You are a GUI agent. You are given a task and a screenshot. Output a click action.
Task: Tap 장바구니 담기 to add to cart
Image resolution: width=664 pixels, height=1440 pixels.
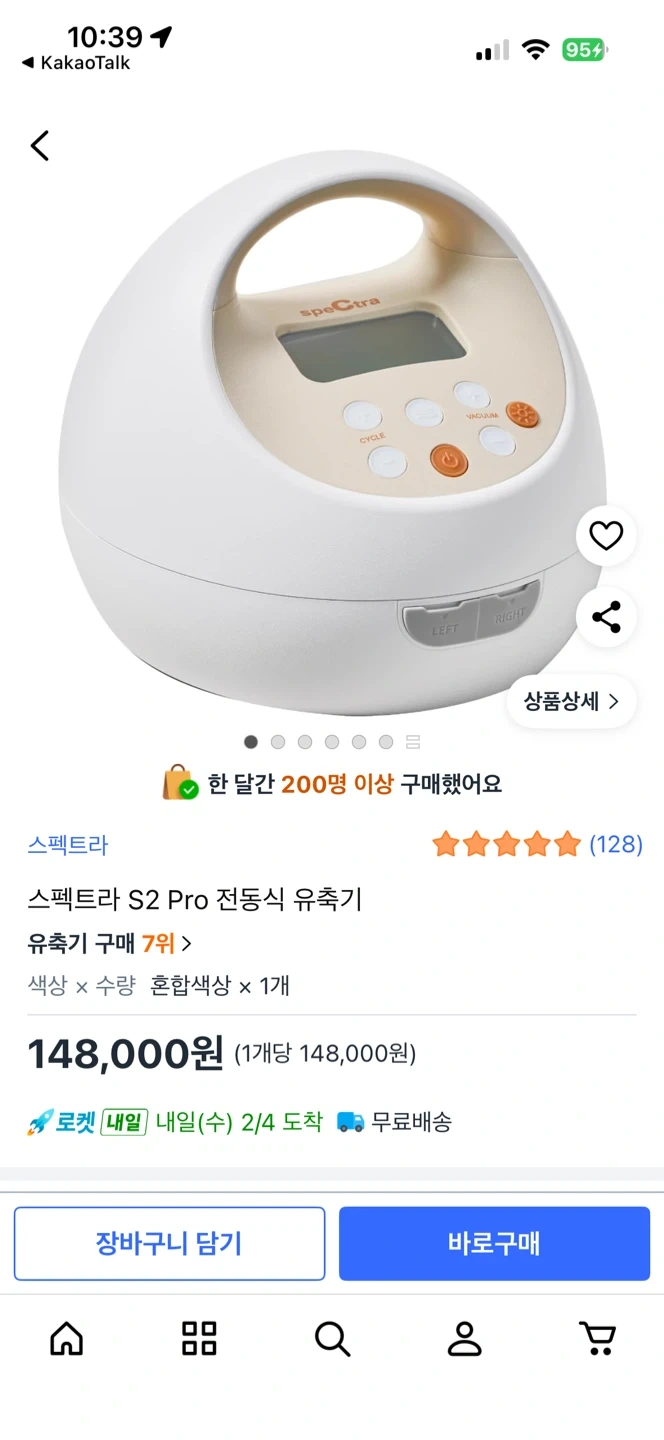pyautogui.click(x=169, y=1243)
